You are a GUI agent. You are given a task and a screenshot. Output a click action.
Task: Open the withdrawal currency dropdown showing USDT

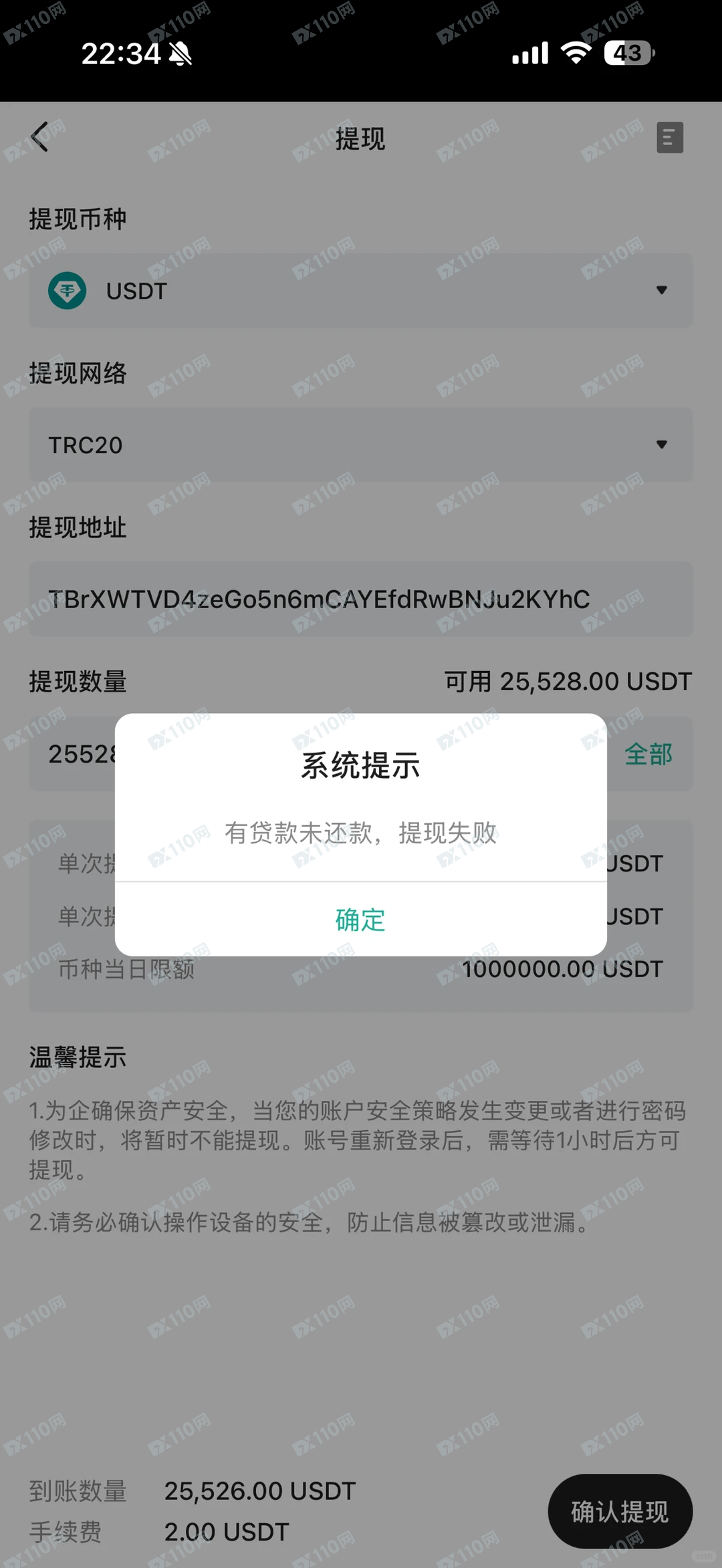click(x=361, y=289)
